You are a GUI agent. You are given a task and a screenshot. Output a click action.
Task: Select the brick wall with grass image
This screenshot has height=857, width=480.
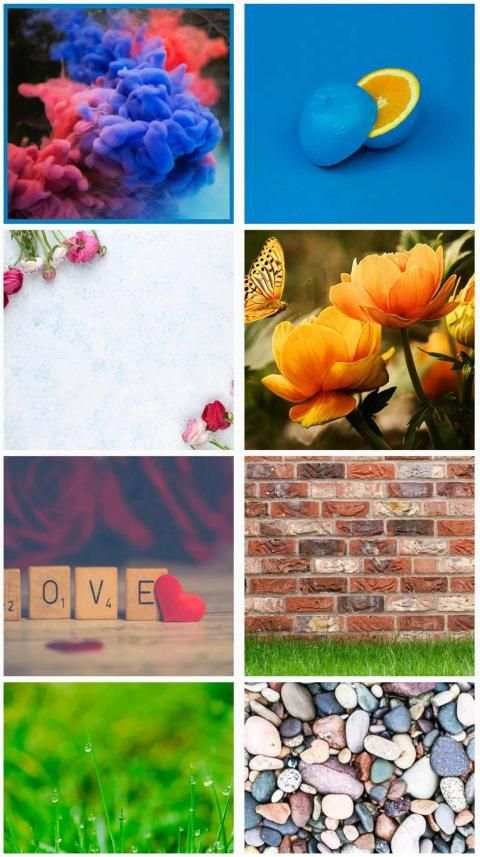(x=360, y=566)
